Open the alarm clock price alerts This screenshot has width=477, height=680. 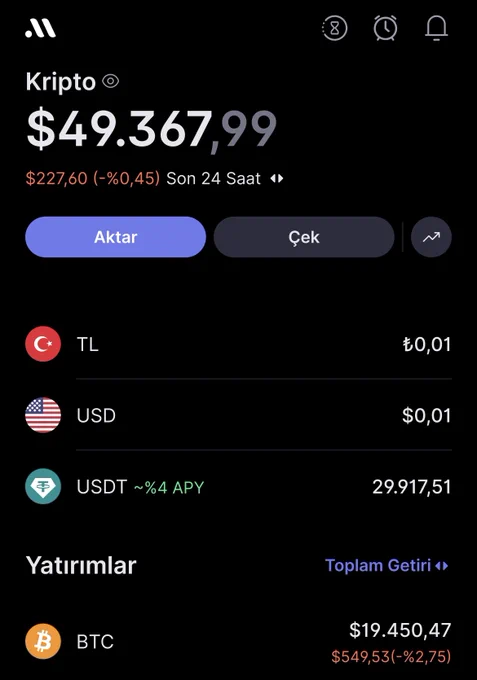click(x=385, y=28)
